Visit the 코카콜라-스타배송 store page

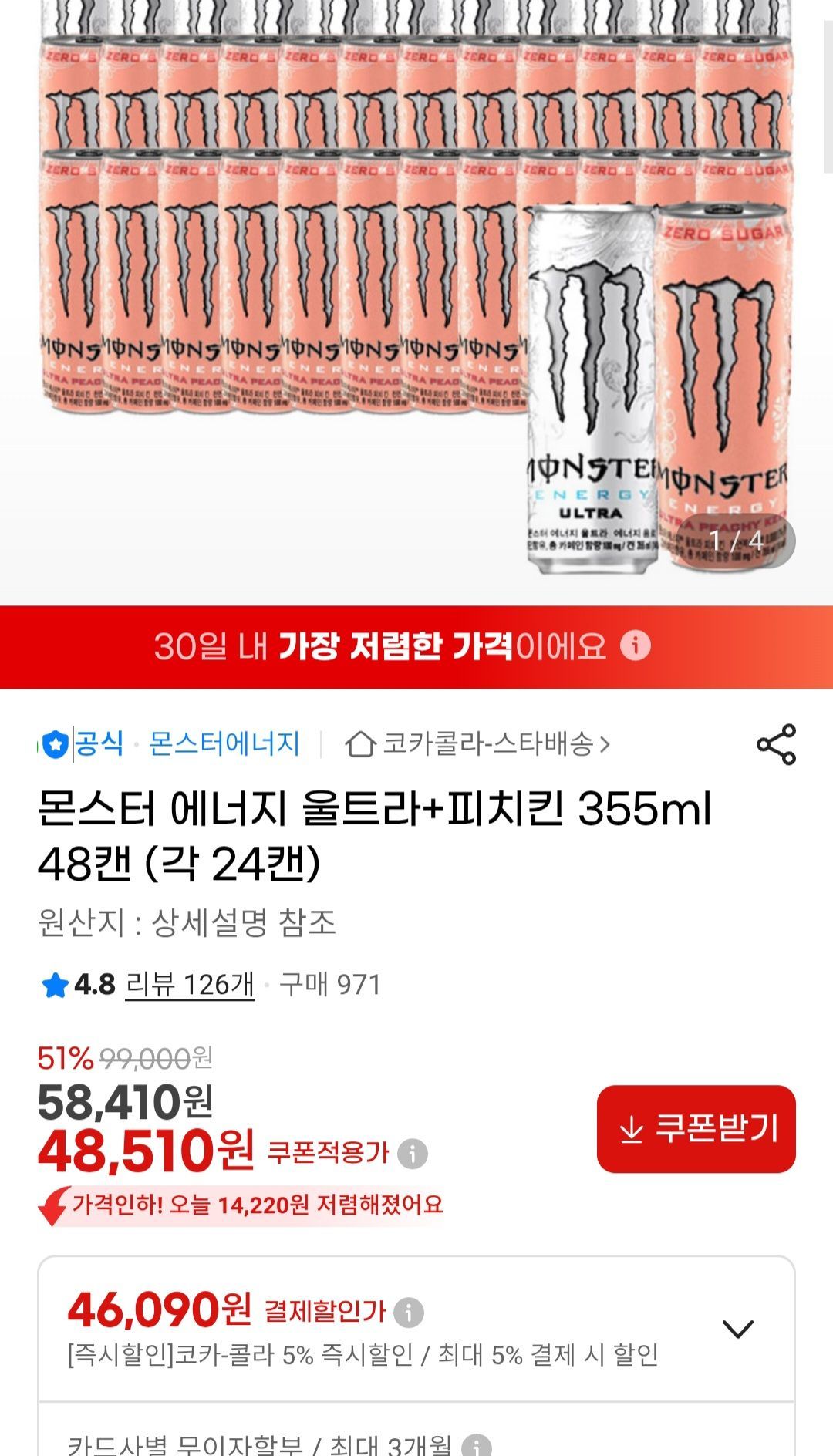(478, 744)
